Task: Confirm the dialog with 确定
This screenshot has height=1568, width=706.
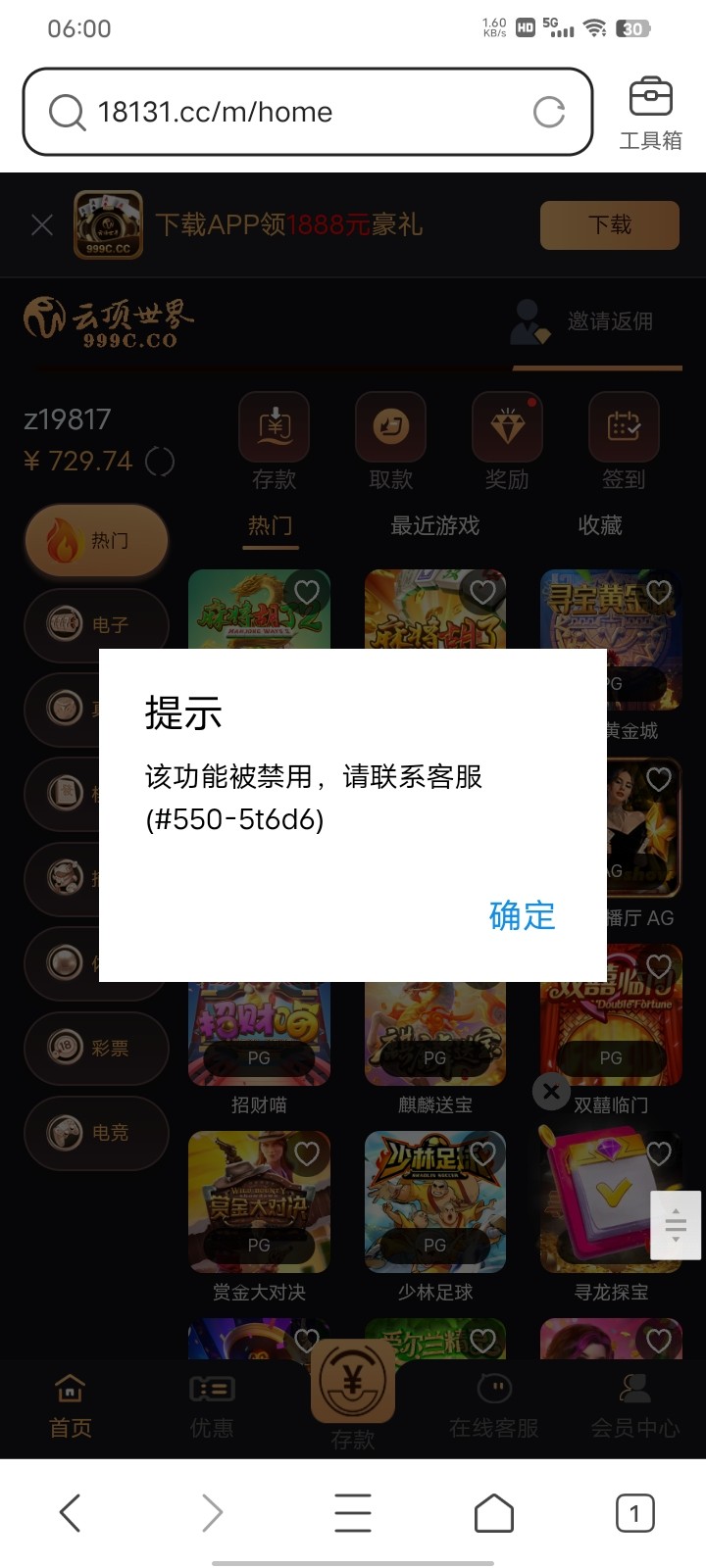Action: pyautogui.click(x=522, y=915)
